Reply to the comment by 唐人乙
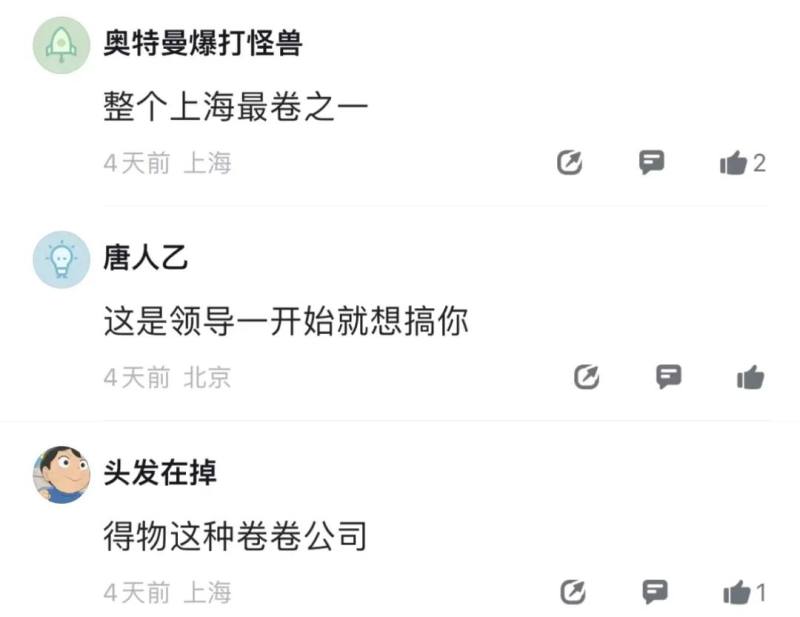The image size is (800, 617). click(669, 376)
